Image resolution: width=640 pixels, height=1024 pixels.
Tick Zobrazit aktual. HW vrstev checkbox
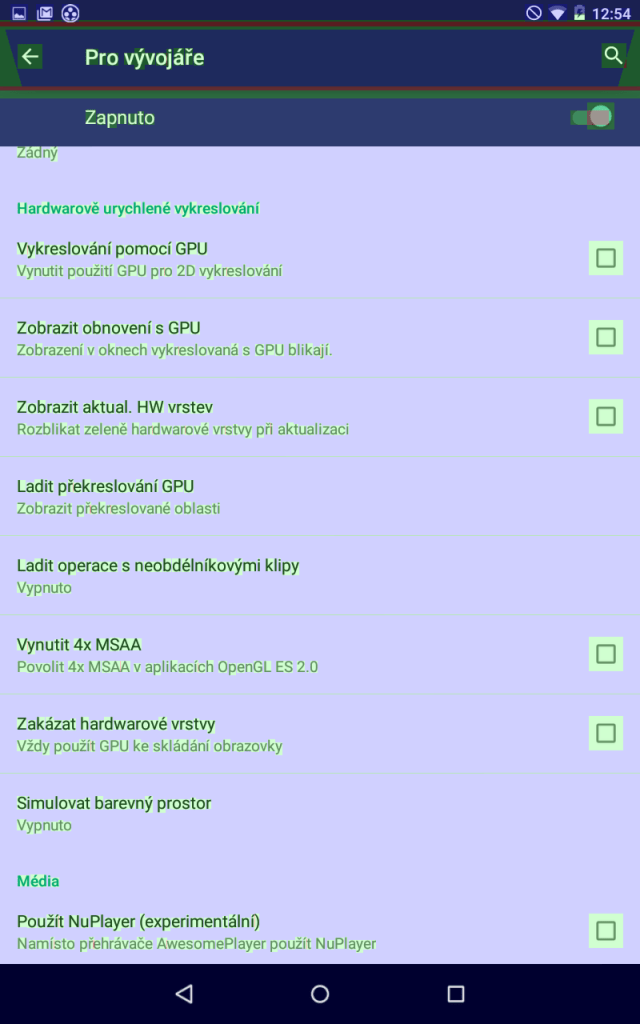605,416
